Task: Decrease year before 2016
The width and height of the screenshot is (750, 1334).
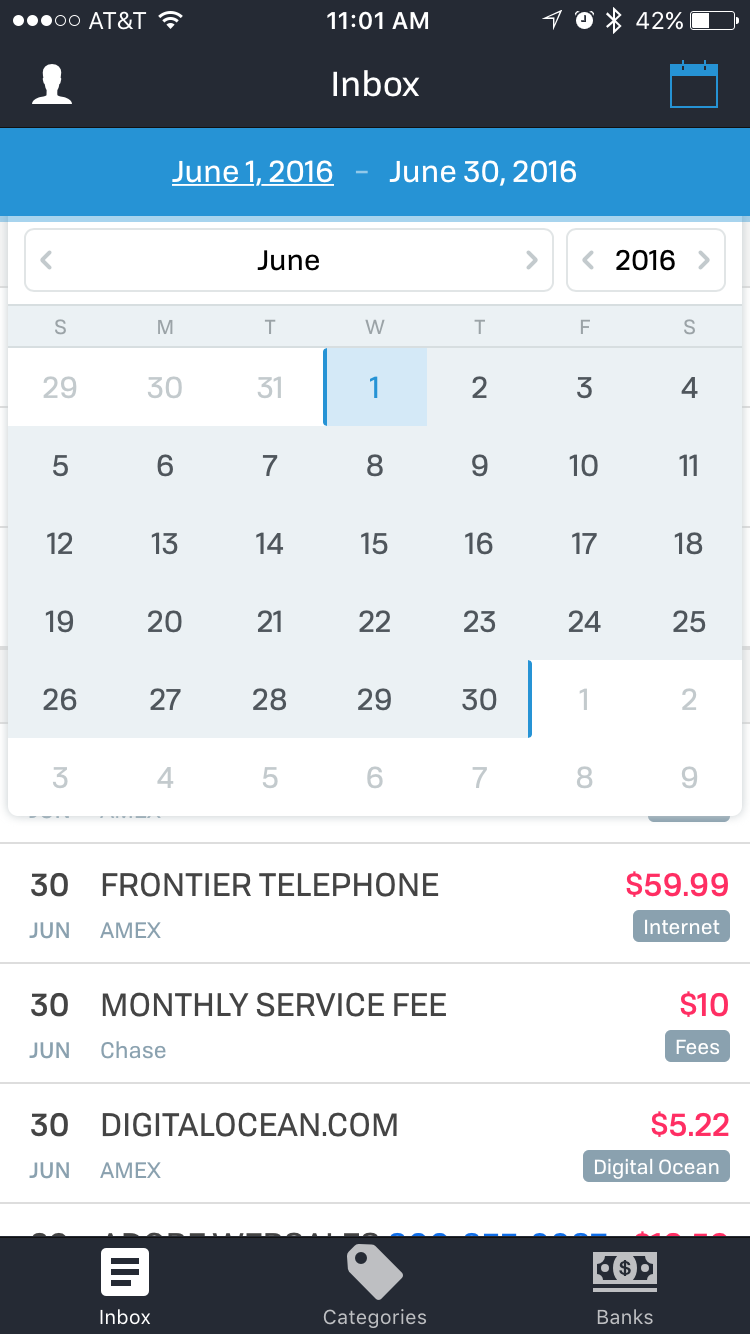Action: pos(589,260)
